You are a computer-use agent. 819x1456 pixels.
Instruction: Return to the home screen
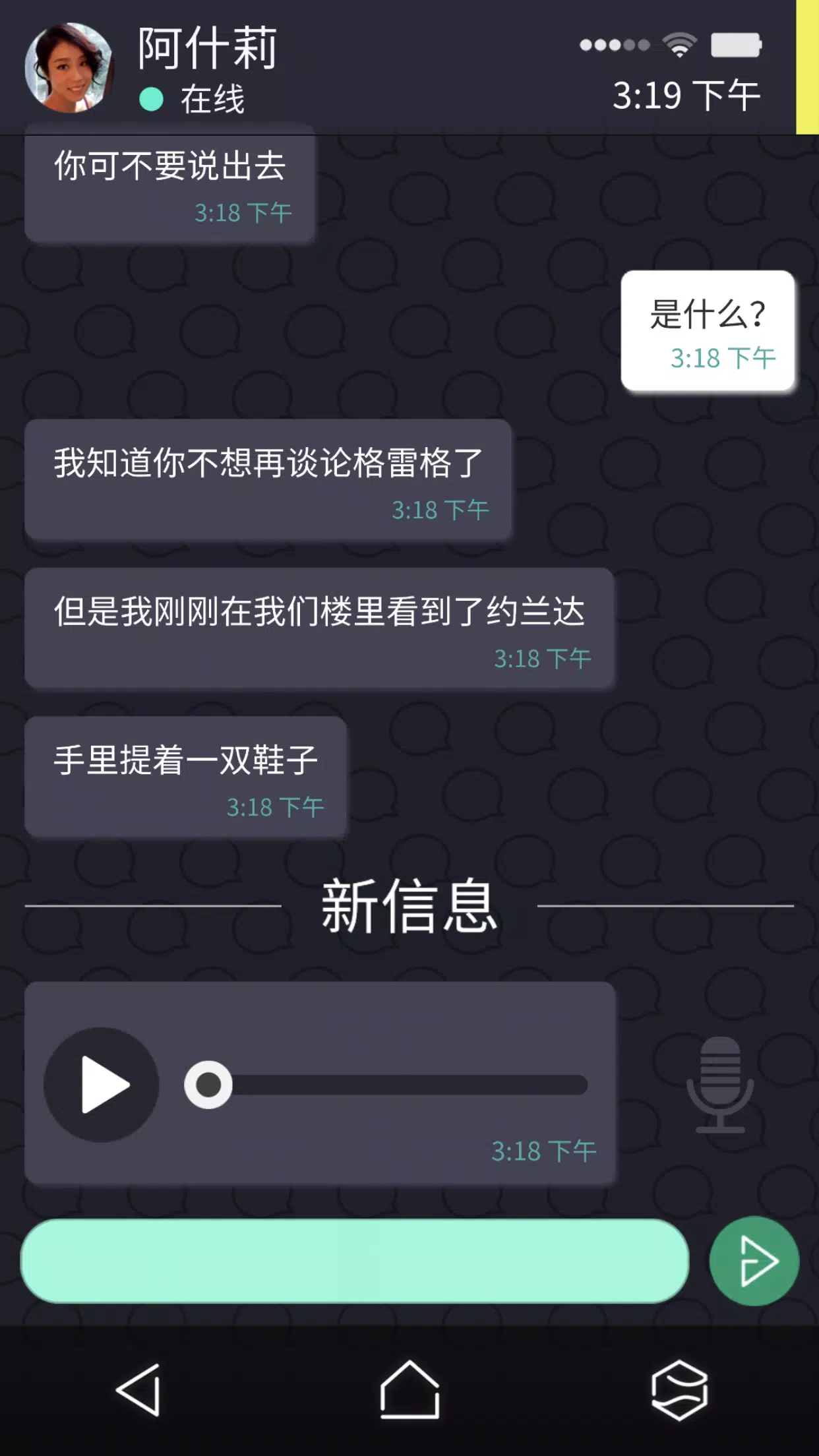click(x=409, y=1389)
